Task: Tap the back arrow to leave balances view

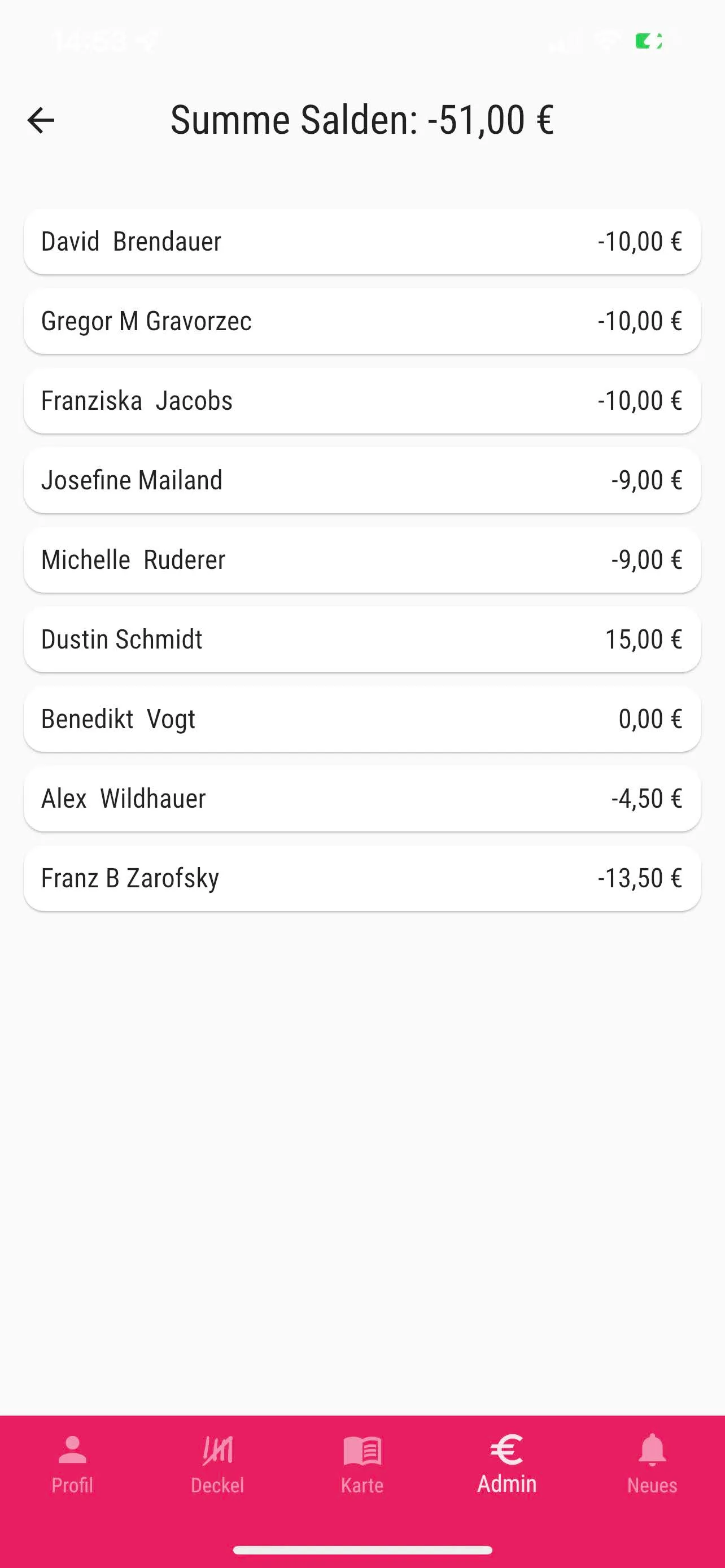Action: (x=40, y=120)
